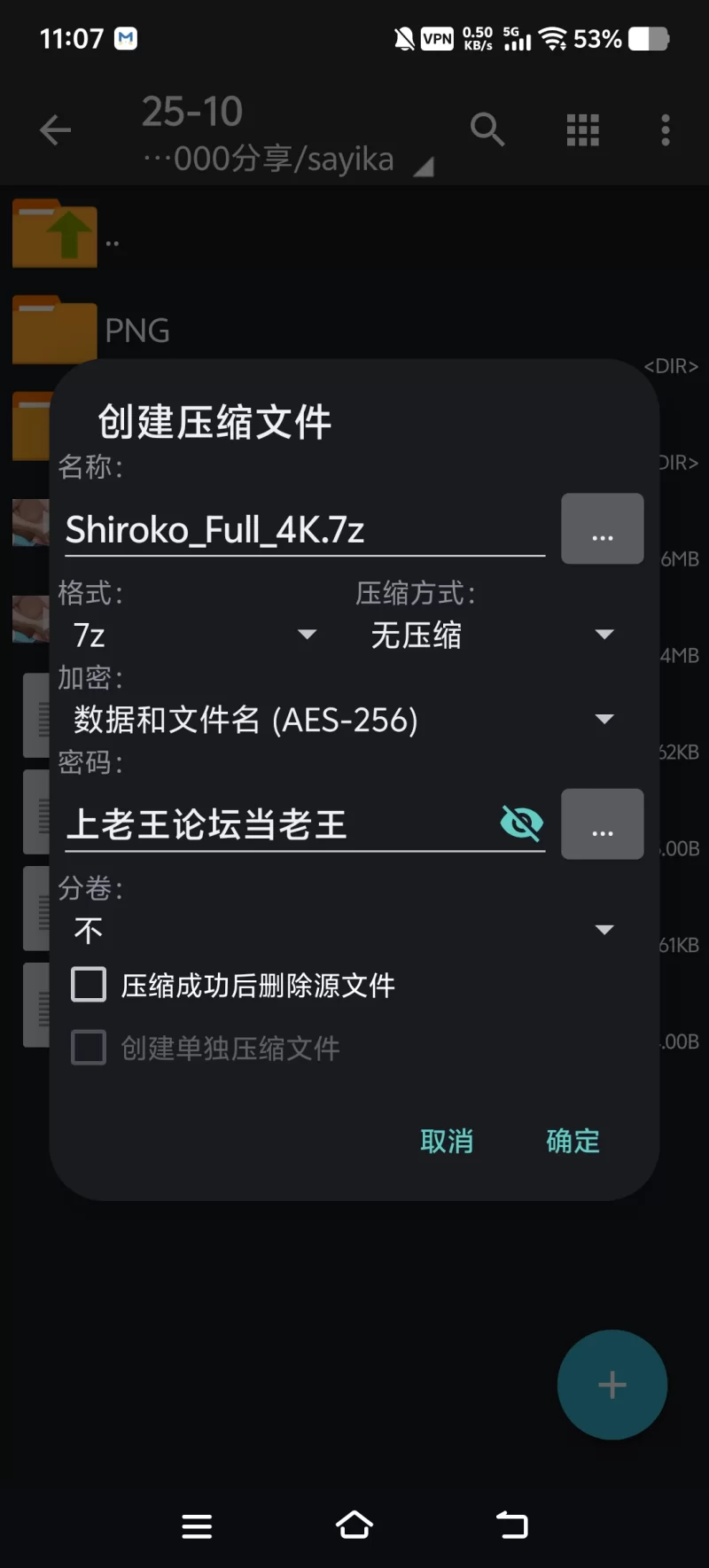This screenshot has height=1568, width=709.
Task: Toggle password visibility eye icon
Action: tap(521, 823)
